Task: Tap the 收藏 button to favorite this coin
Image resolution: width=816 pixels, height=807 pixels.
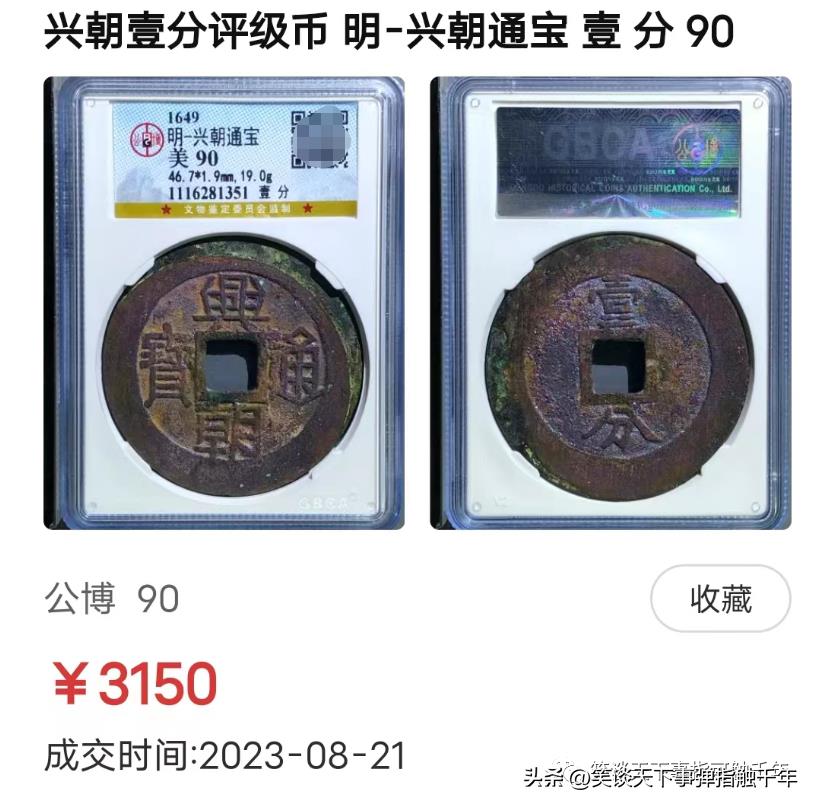Action: point(720,599)
